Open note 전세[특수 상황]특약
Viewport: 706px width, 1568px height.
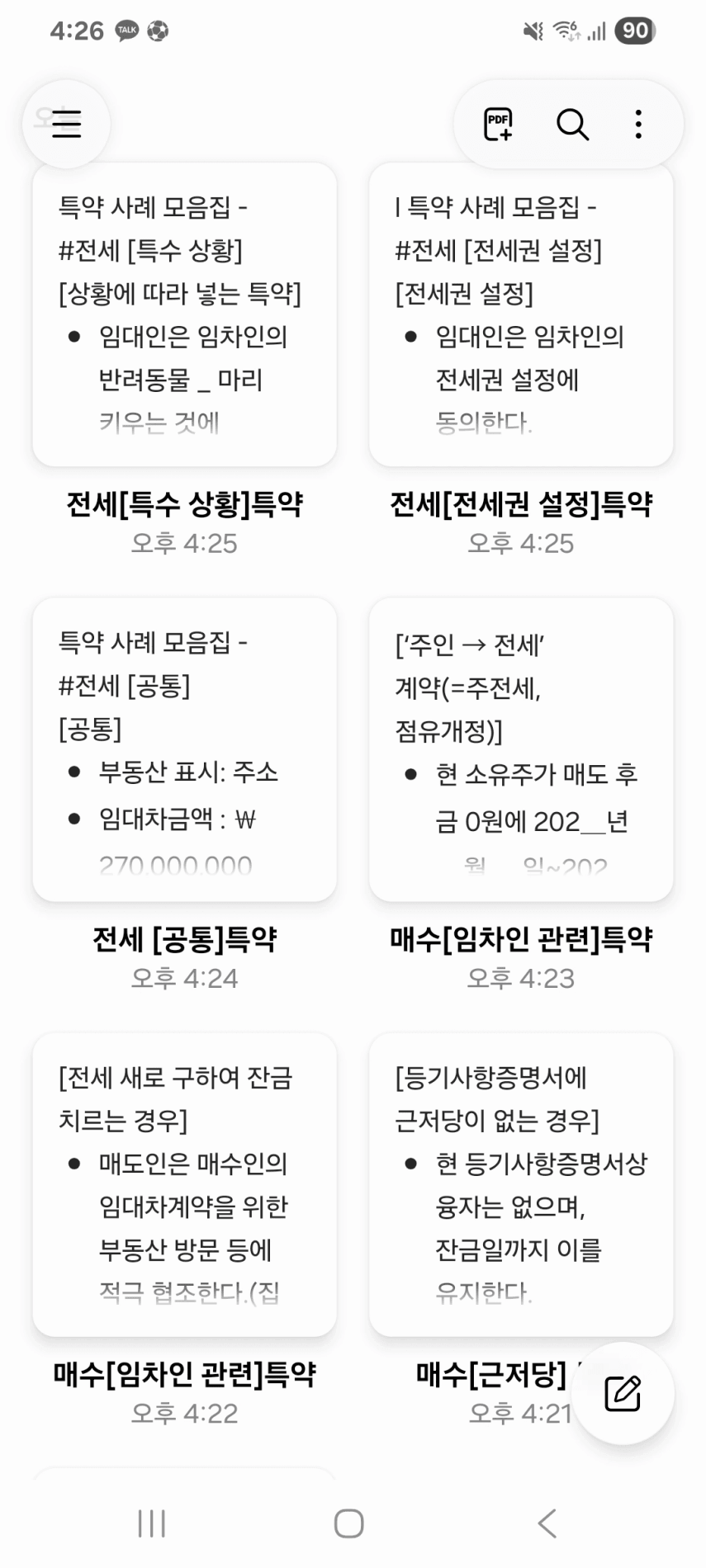[184, 314]
